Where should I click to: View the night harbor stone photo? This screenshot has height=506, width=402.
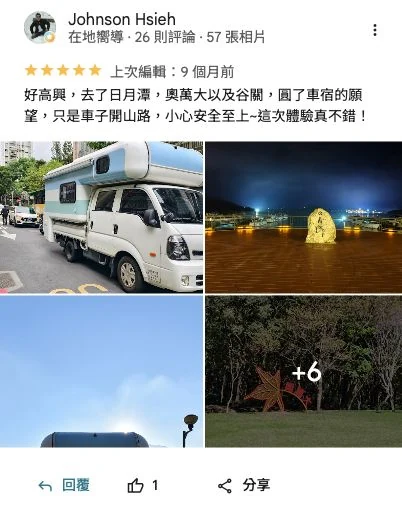point(303,217)
